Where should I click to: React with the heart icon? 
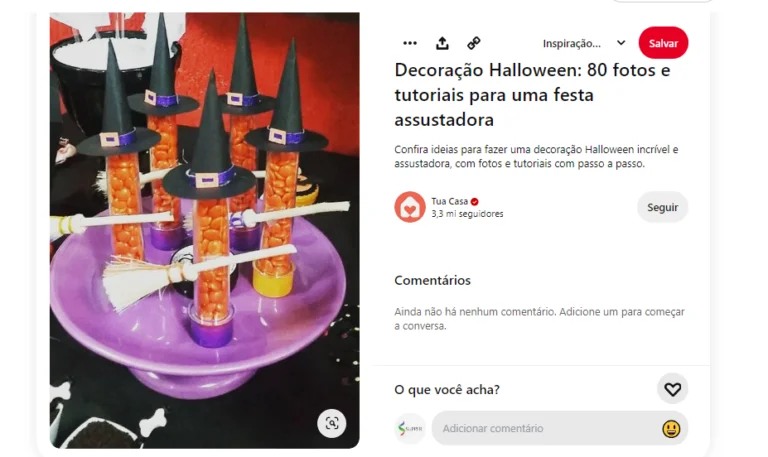click(672, 389)
